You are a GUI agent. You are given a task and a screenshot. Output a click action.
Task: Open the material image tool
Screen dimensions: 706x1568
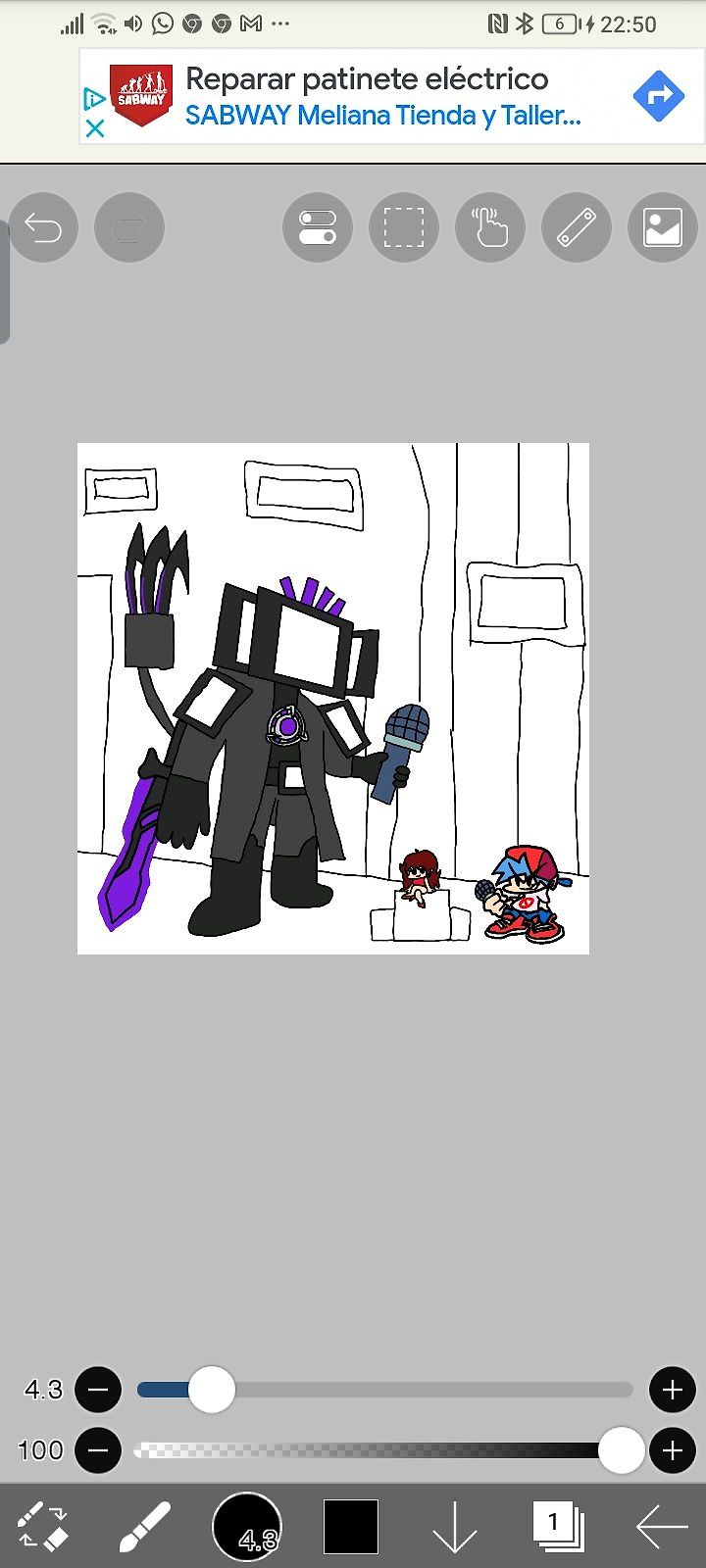coord(662,228)
